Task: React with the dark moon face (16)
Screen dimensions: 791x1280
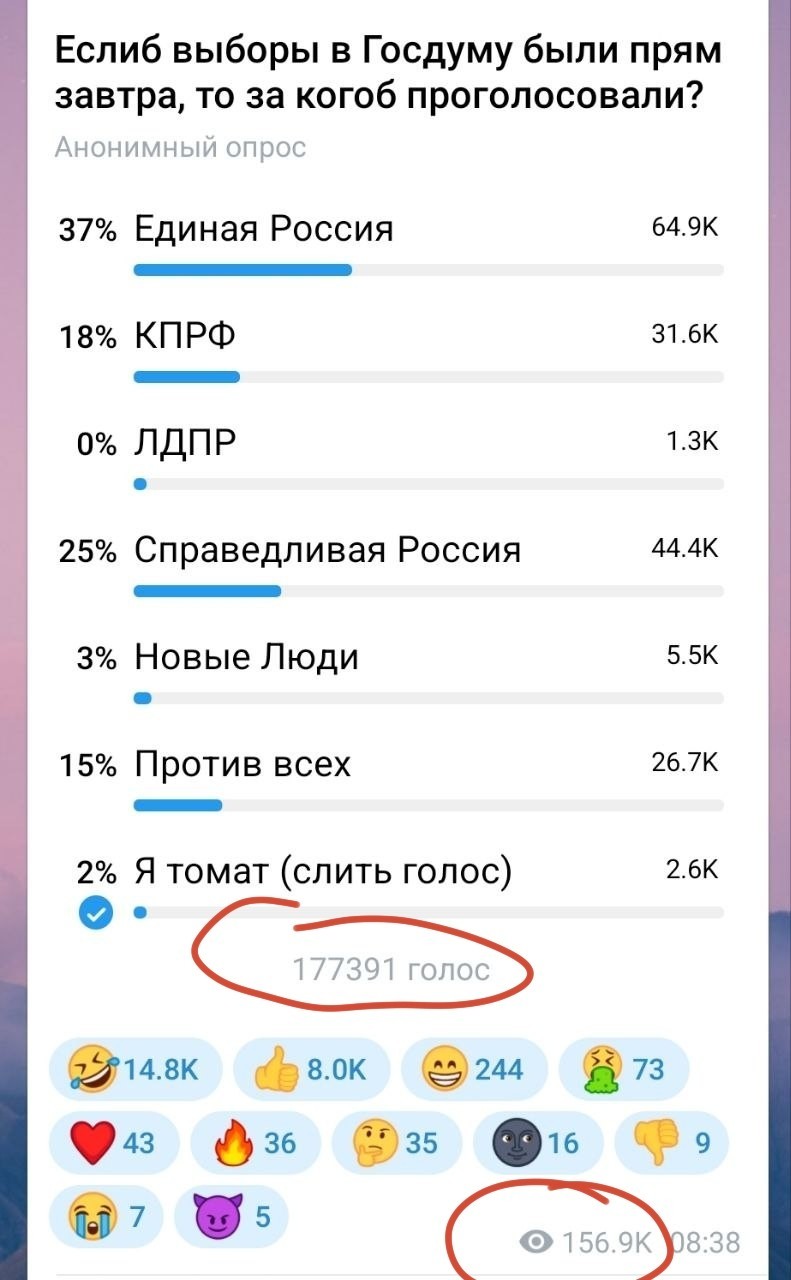Action: (538, 1142)
